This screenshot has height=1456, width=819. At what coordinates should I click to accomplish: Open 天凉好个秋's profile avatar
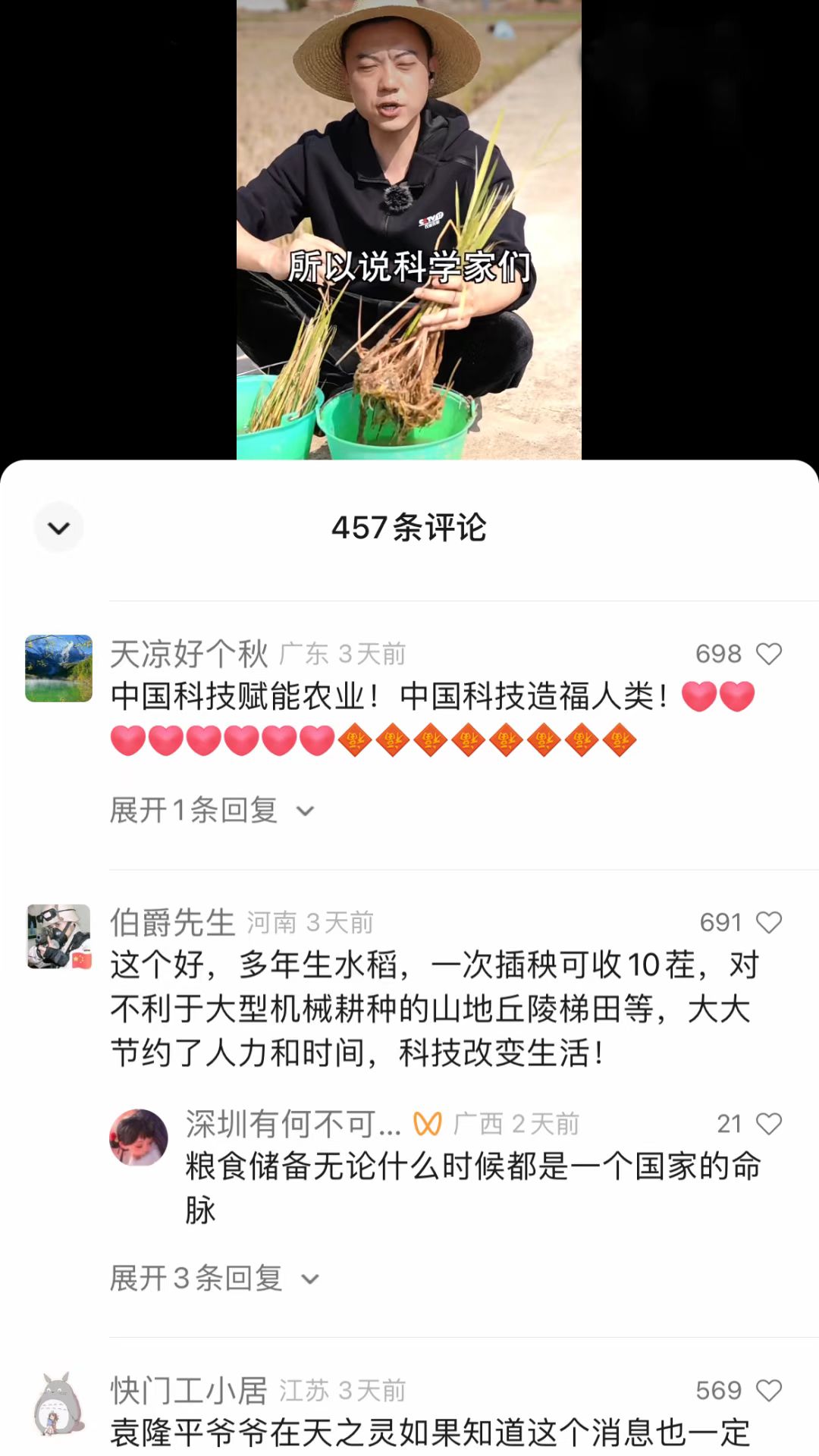pos(58,668)
